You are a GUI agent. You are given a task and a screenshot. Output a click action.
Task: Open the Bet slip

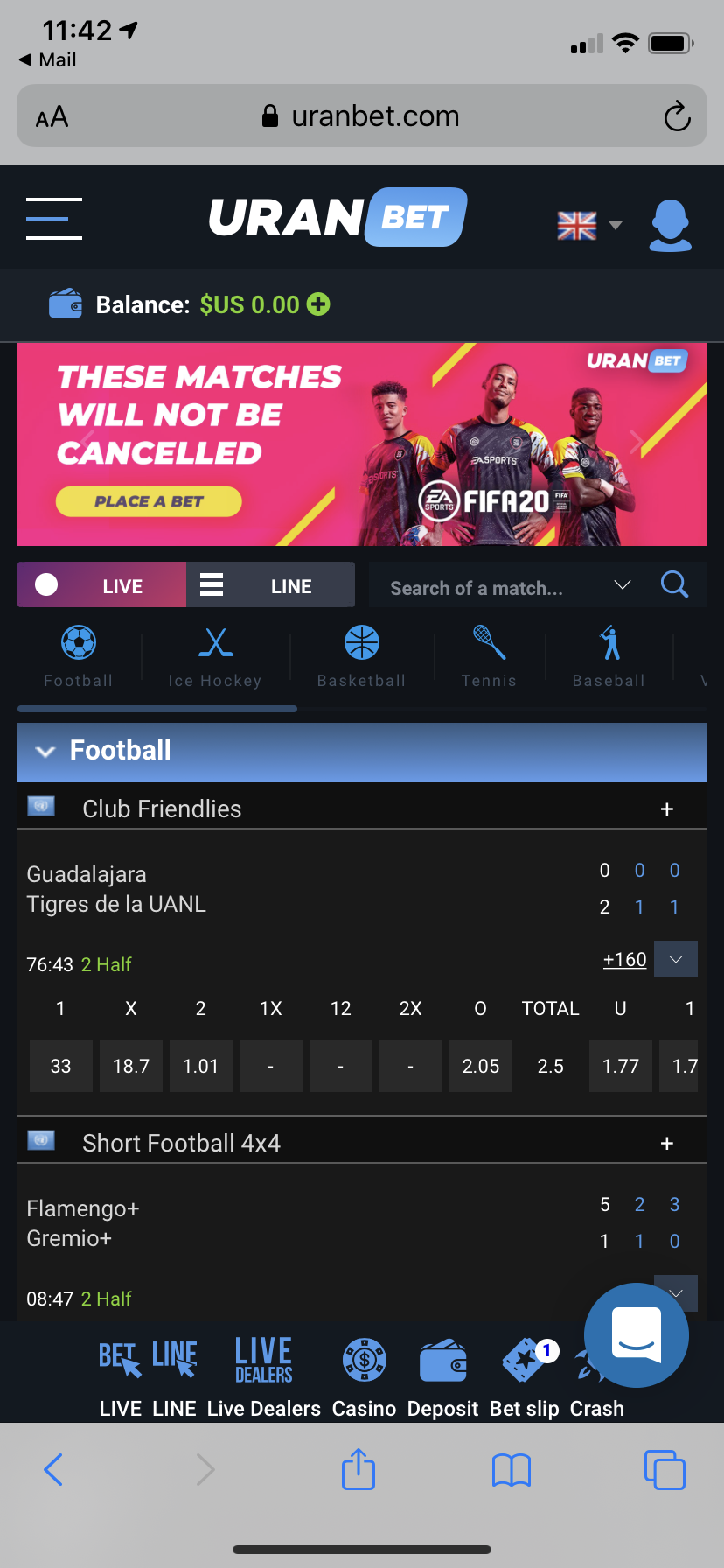click(524, 1375)
